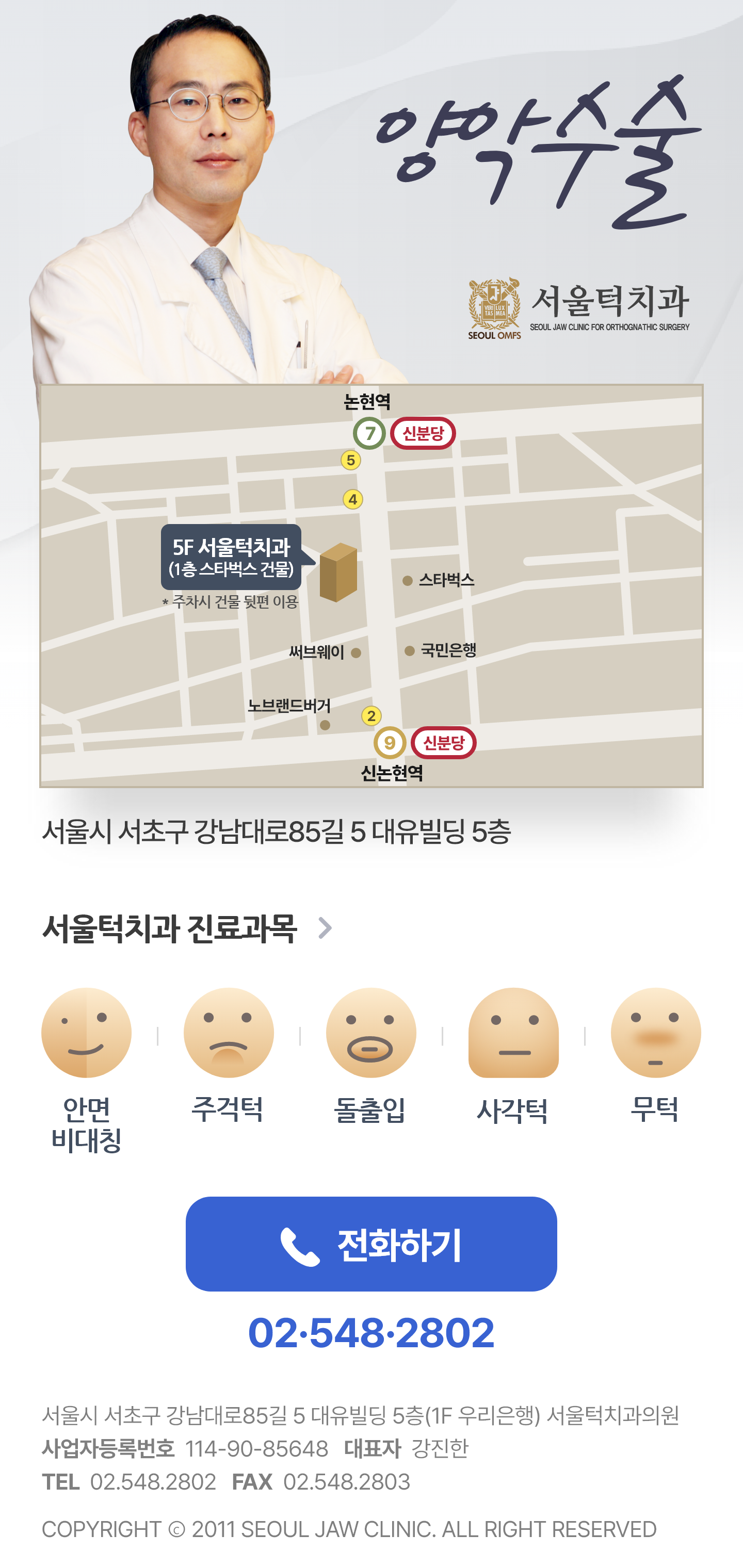Screen dimensions: 743x1568
Task: Select 안면비대칭 treatment category
Action: point(87,1069)
